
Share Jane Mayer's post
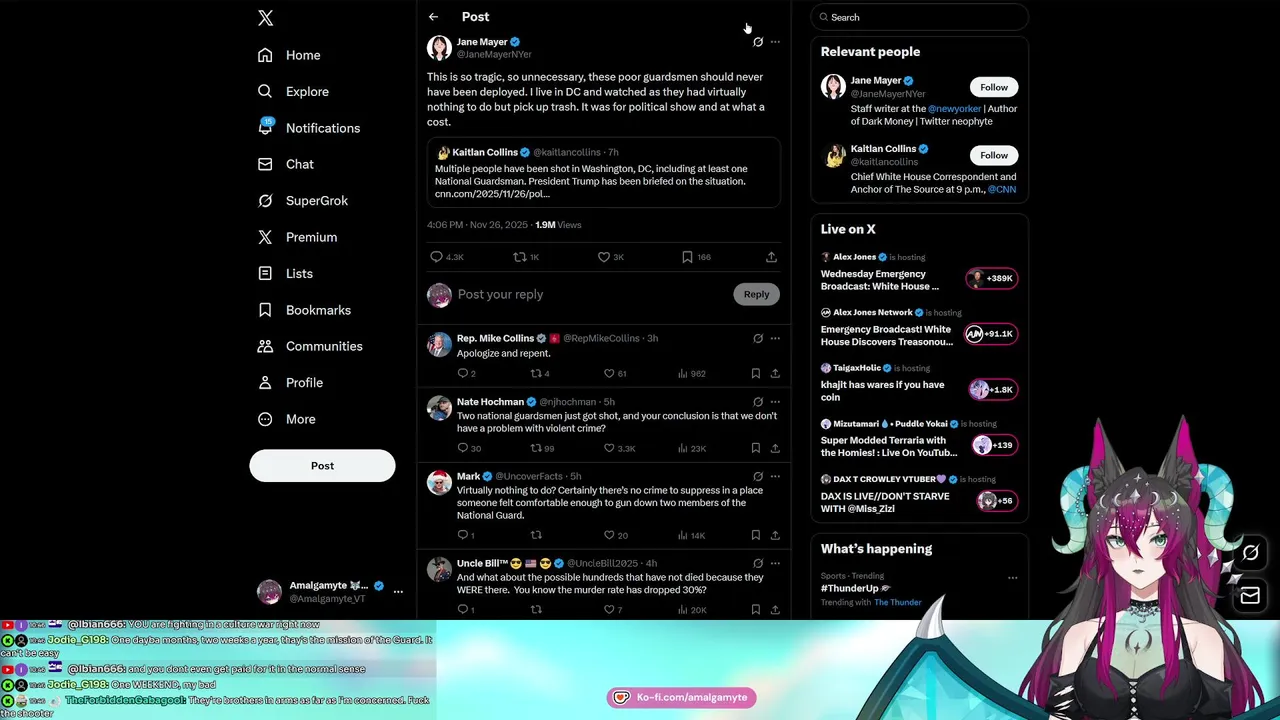tap(771, 257)
